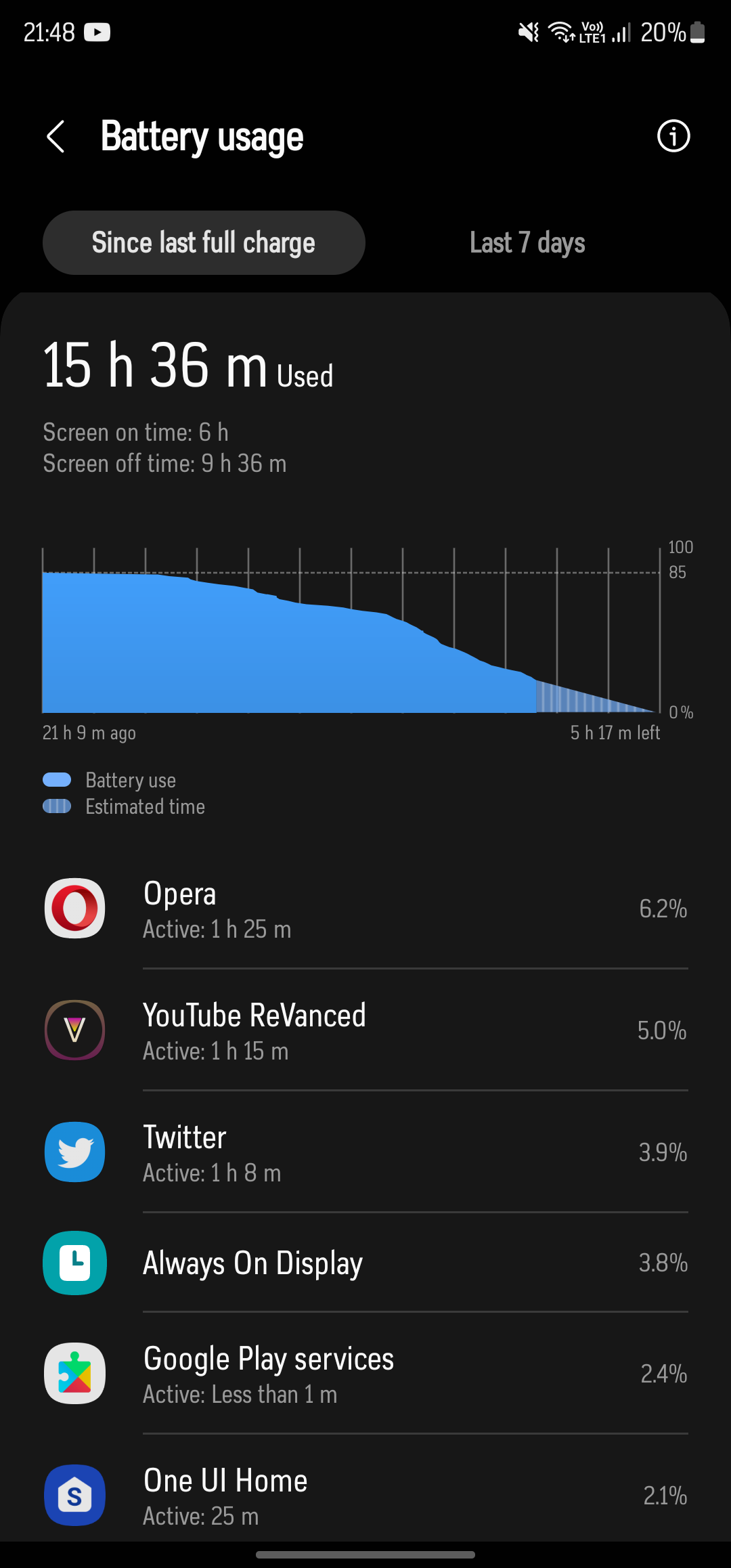
Task: Open the battery usage info icon
Action: (x=673, y=137)
